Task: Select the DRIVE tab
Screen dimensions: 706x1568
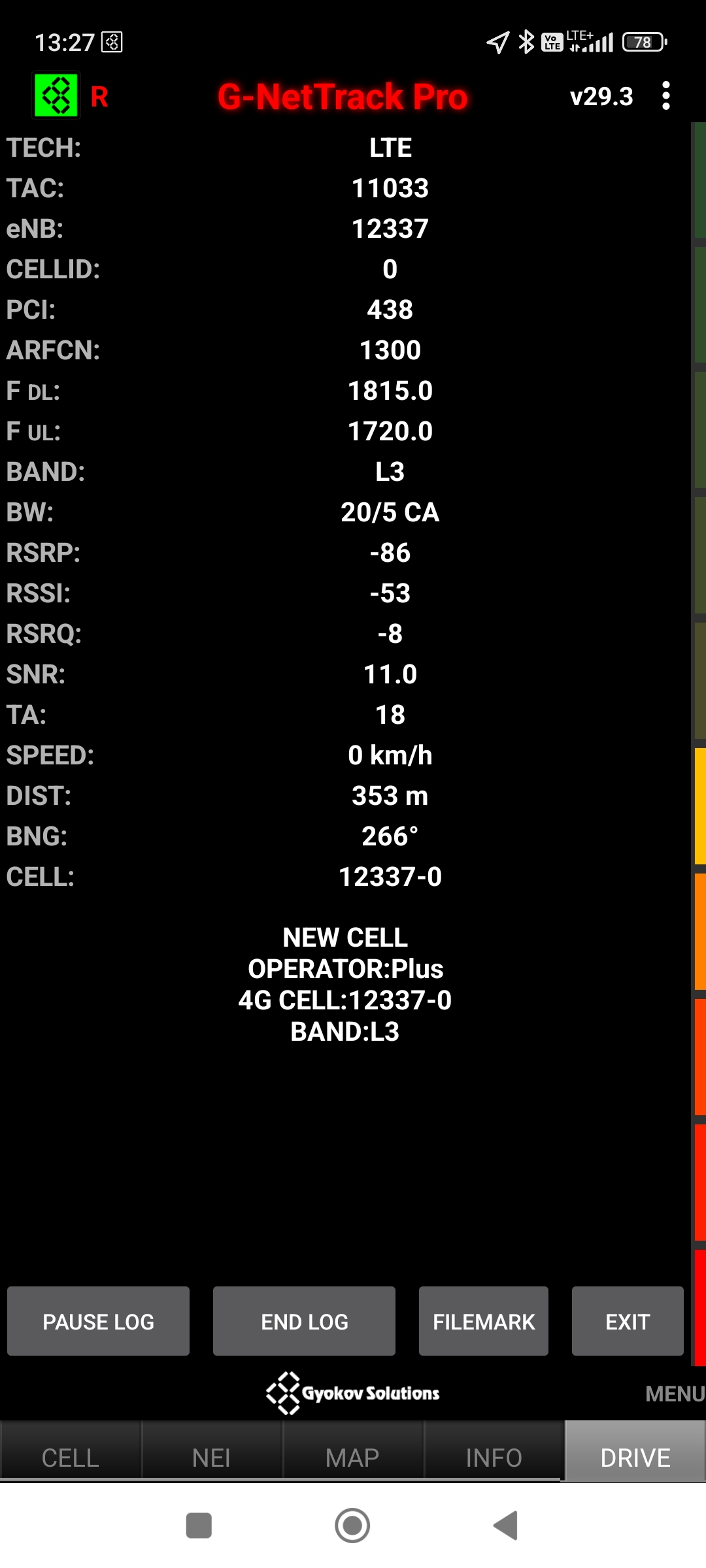Action: pos(635,1458)
